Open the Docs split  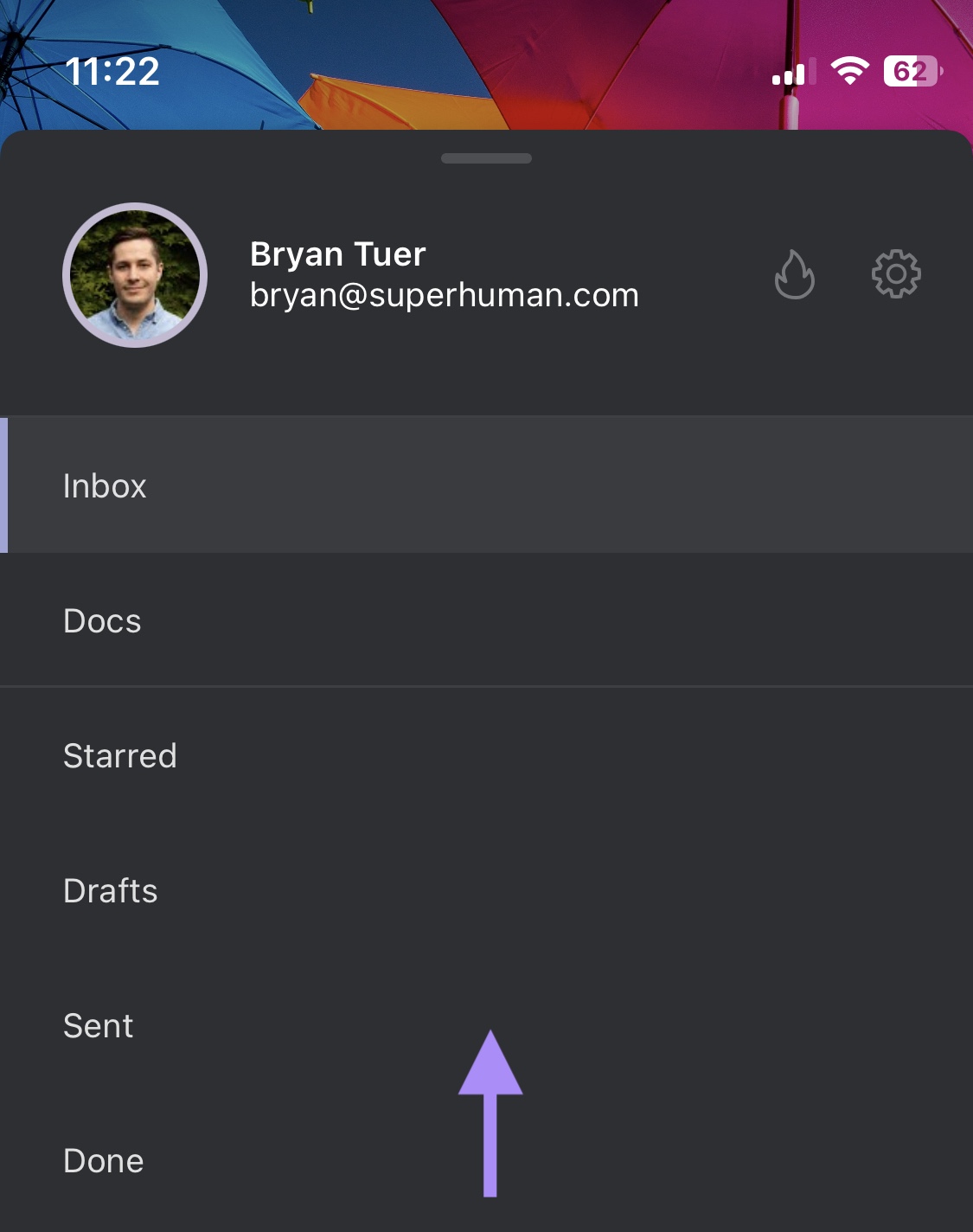[102, 621]
